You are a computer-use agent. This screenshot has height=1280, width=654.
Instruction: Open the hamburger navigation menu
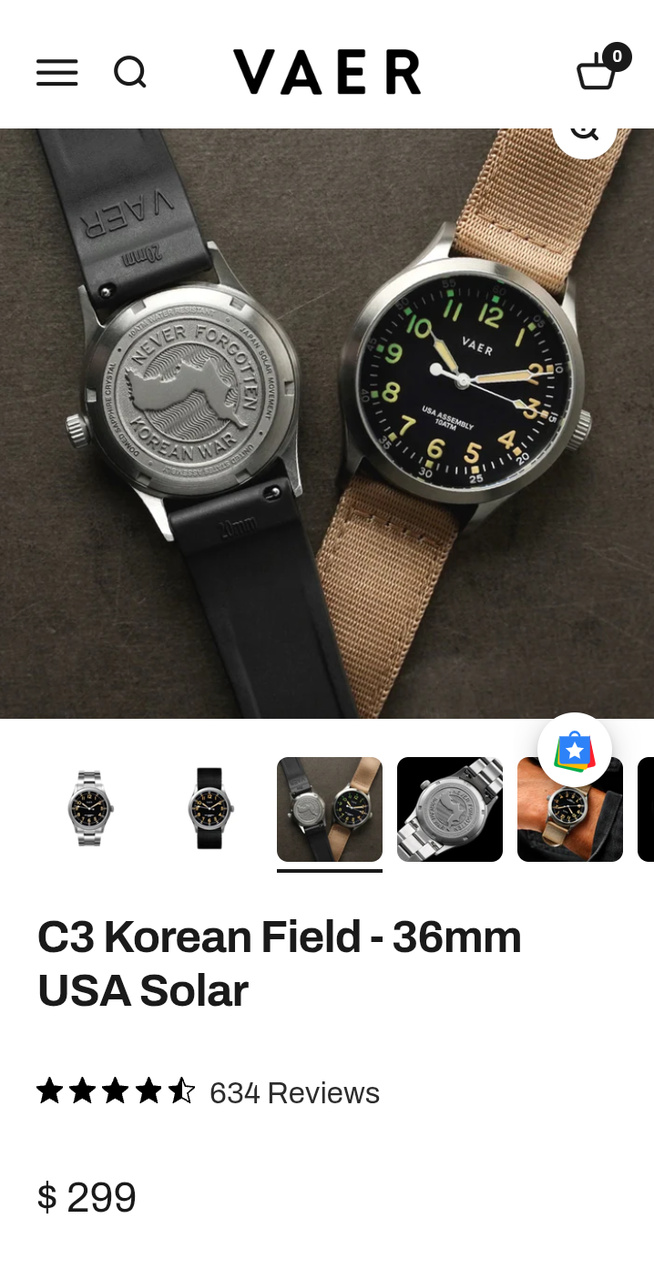click(x=57, y=72)
